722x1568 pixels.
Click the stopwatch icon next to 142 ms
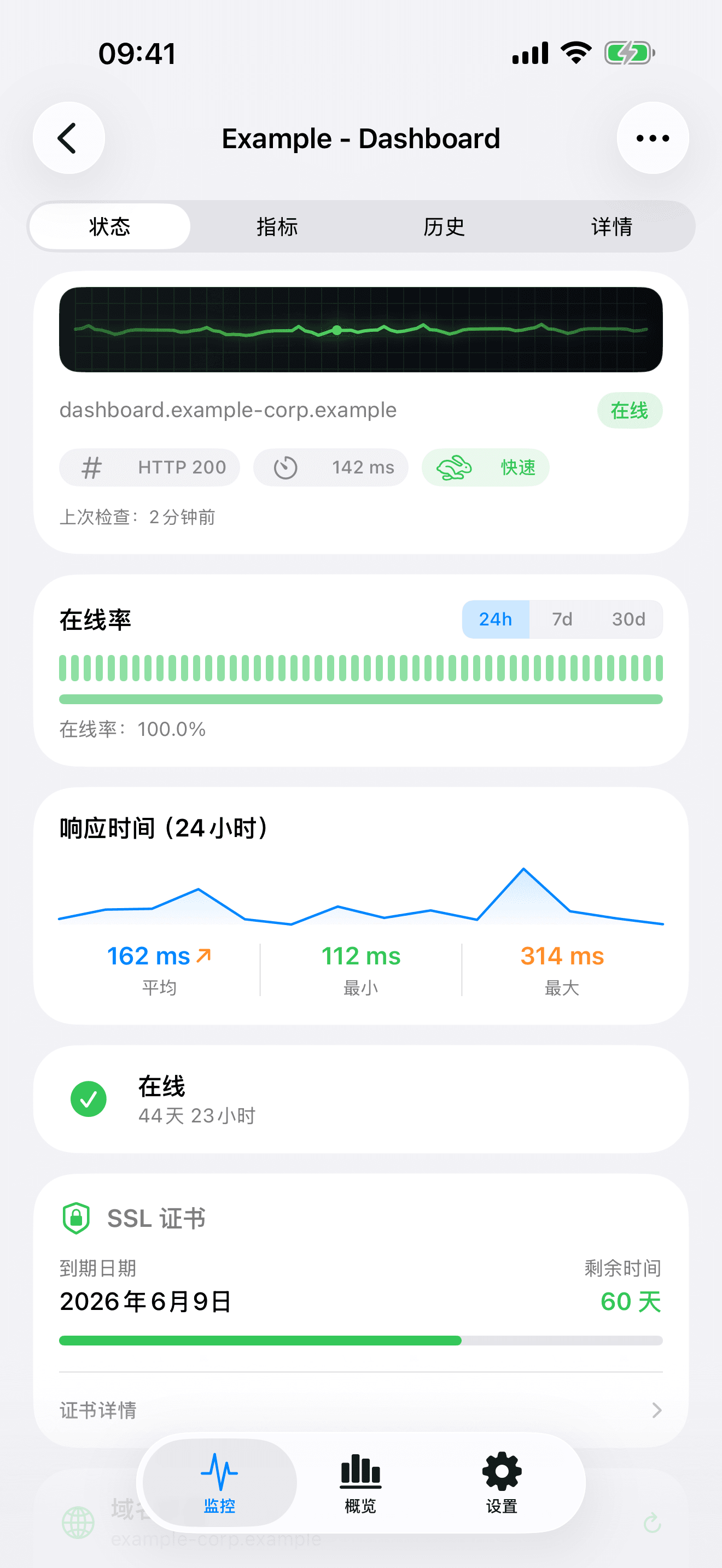[x=286, y=467]
